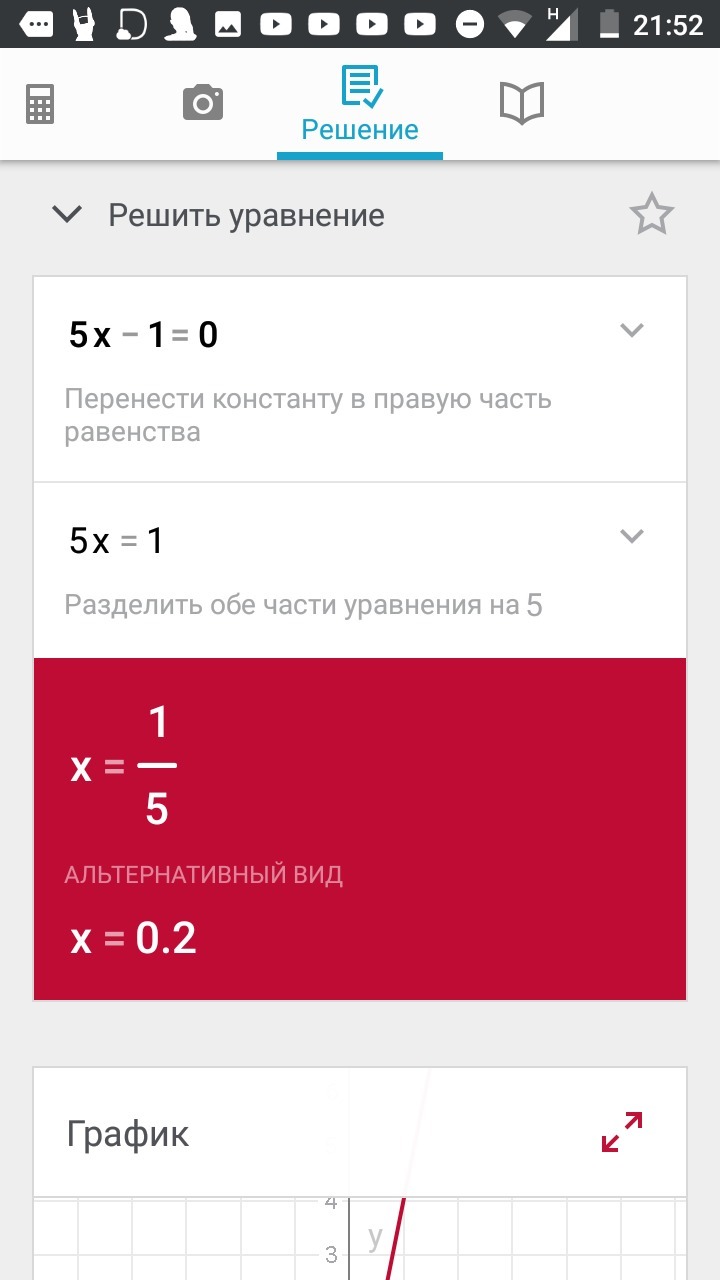Collapse the Решить уравнение section

tap(67, 214)
